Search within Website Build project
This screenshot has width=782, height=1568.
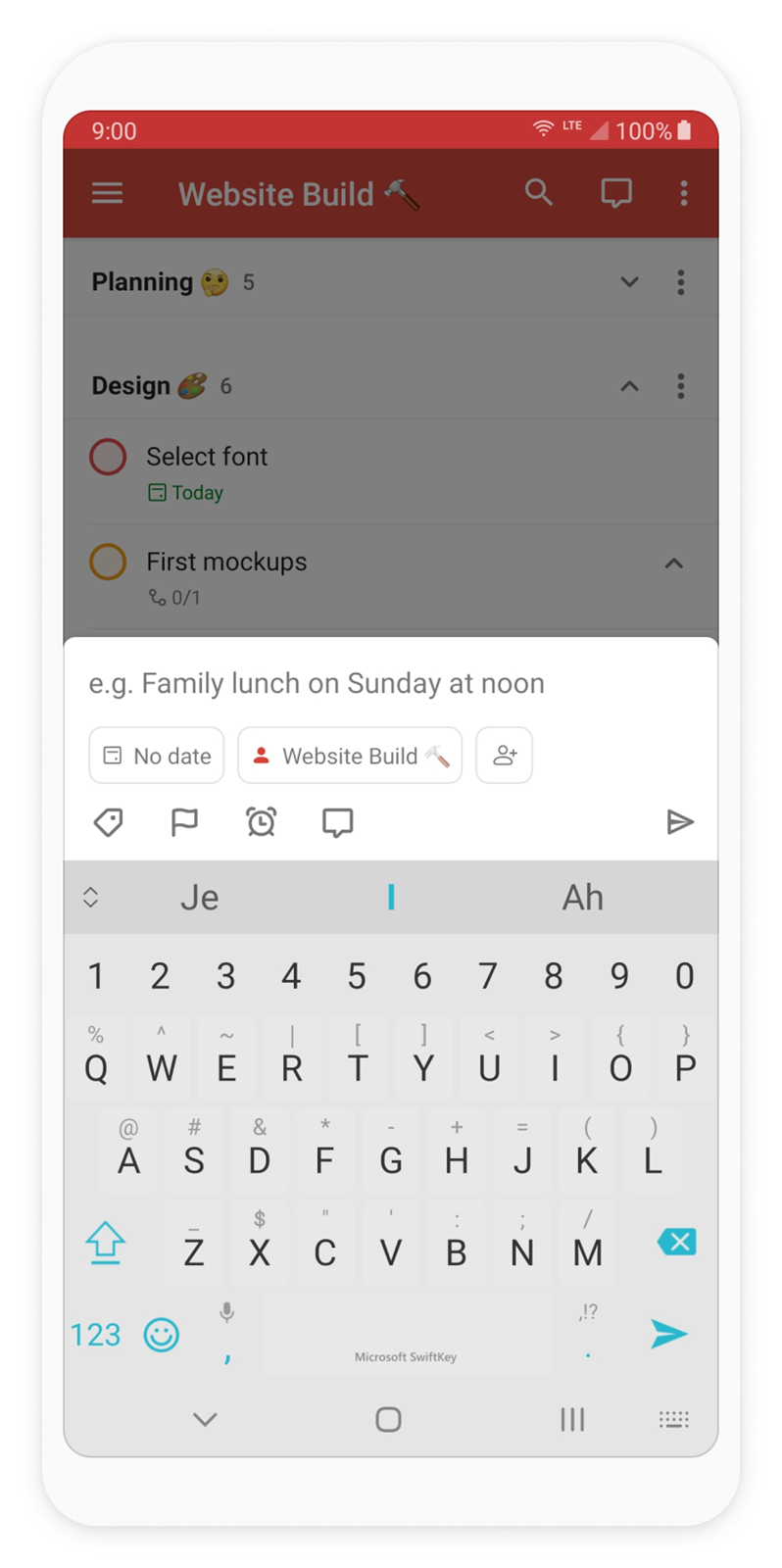[539, 192]
